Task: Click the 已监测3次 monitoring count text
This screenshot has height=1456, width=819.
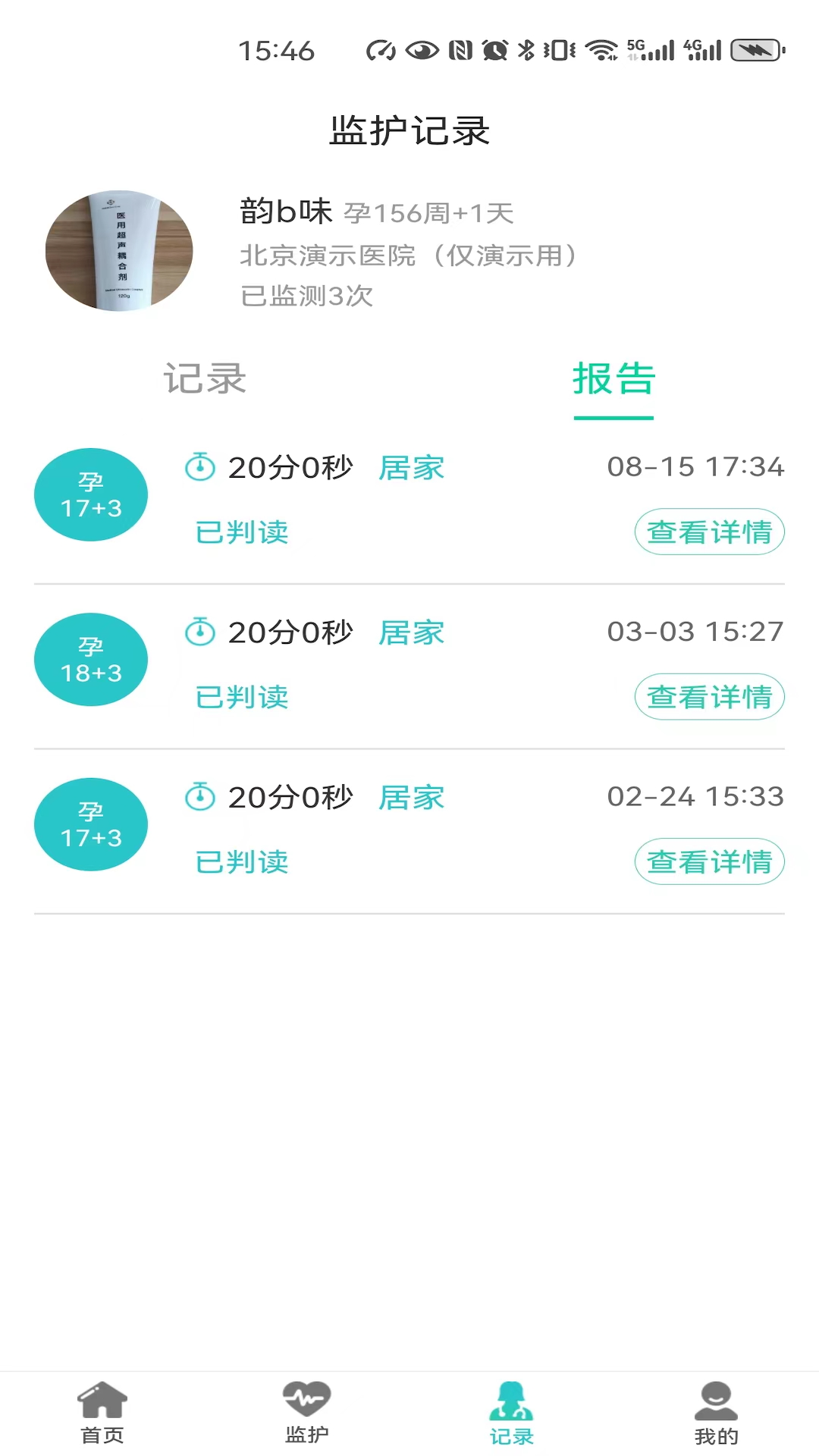Action: click(x=305, y=297)
